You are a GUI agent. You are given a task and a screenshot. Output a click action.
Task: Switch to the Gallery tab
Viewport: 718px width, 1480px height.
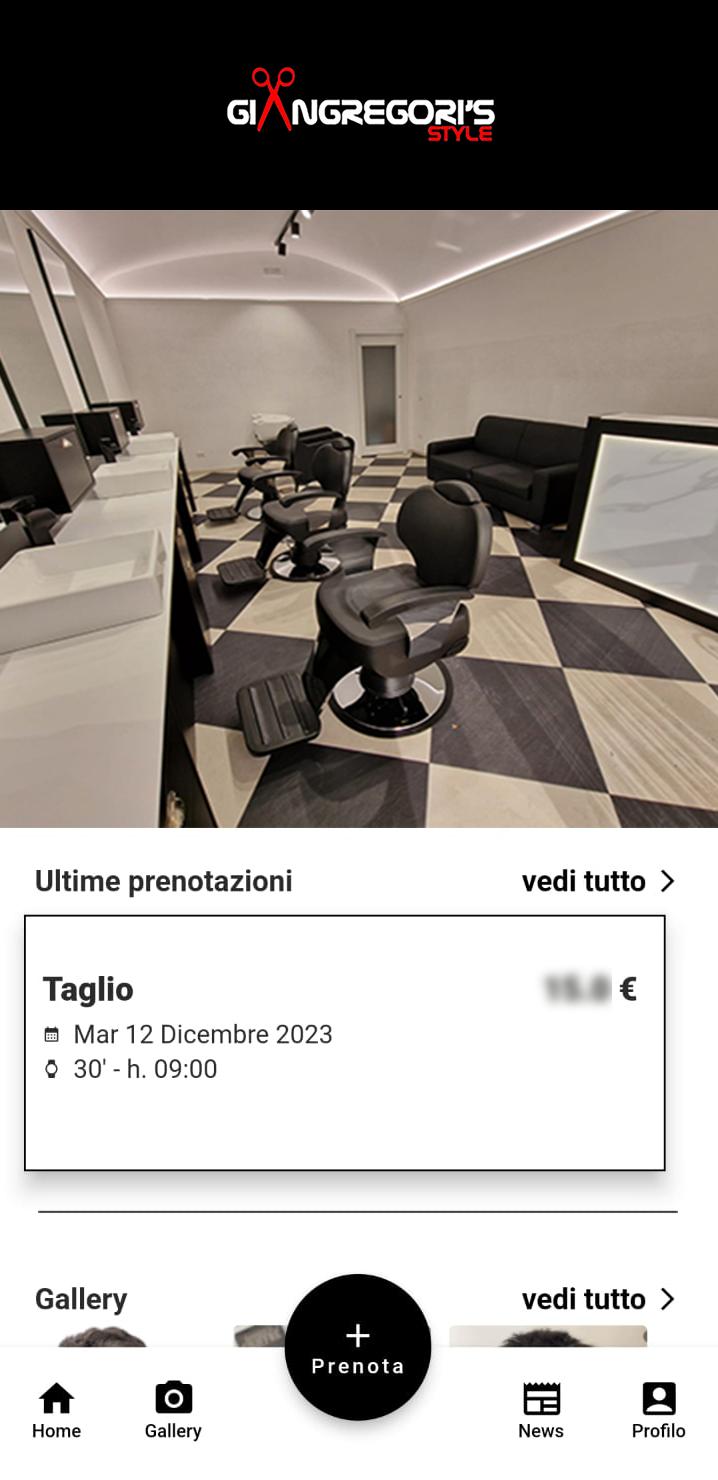click(173, 1411)
